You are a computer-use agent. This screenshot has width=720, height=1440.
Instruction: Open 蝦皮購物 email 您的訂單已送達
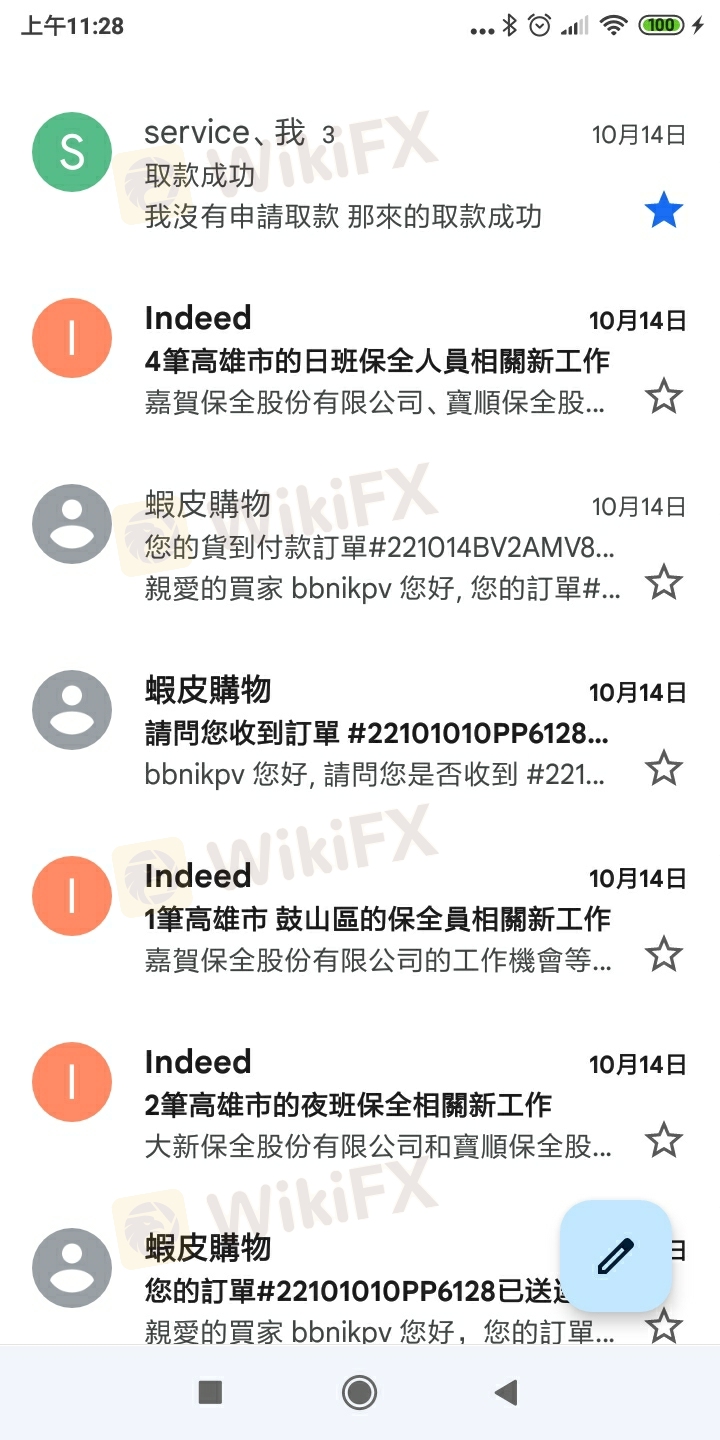pos(300,1288)
